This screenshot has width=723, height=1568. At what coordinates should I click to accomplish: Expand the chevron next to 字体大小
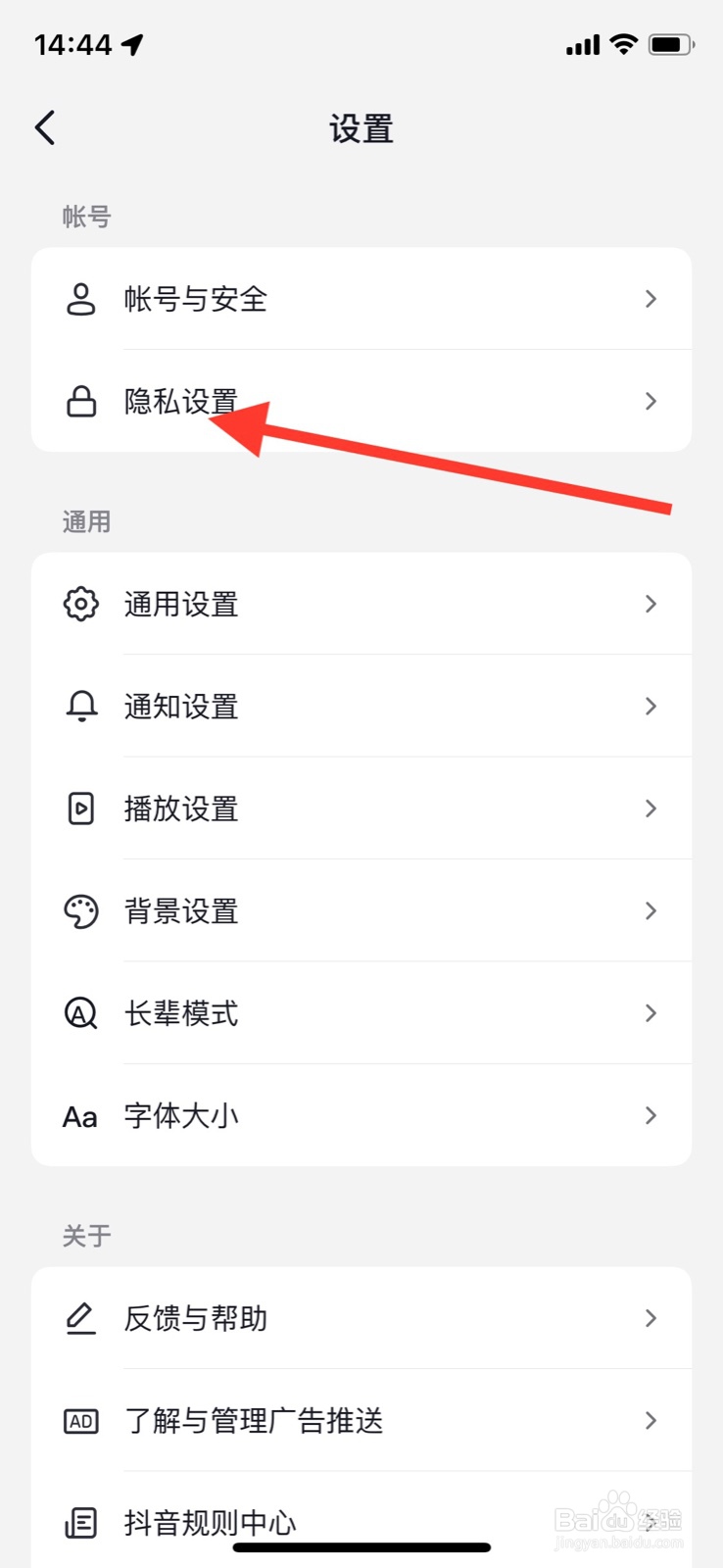(x=651, y=1115)
